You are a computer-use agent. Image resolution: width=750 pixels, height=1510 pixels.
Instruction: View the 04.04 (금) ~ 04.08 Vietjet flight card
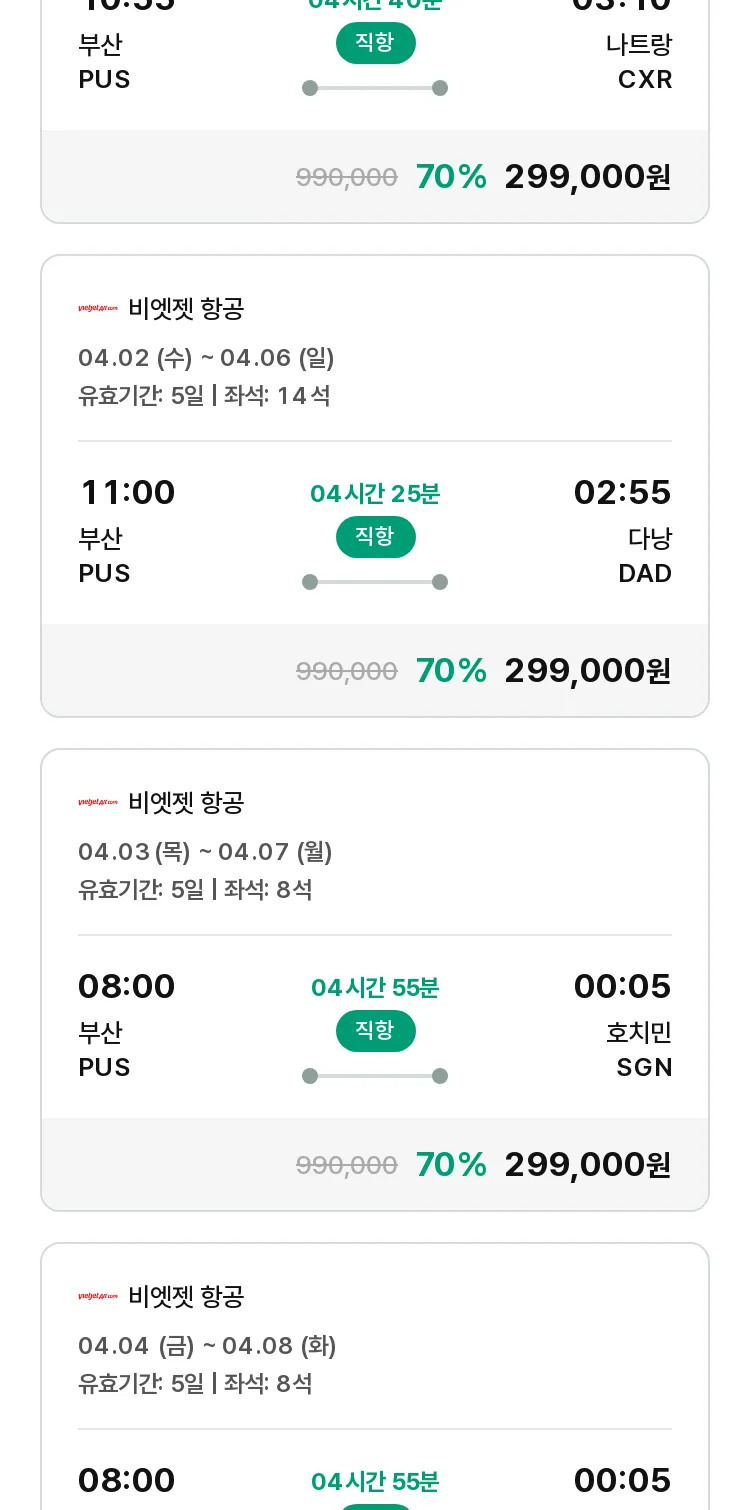pos(375,1376)
